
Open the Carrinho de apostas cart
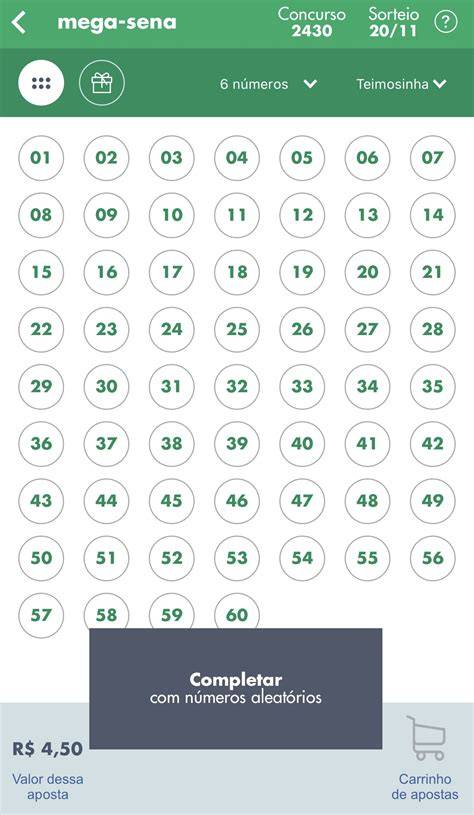click(x=426, y=758)
